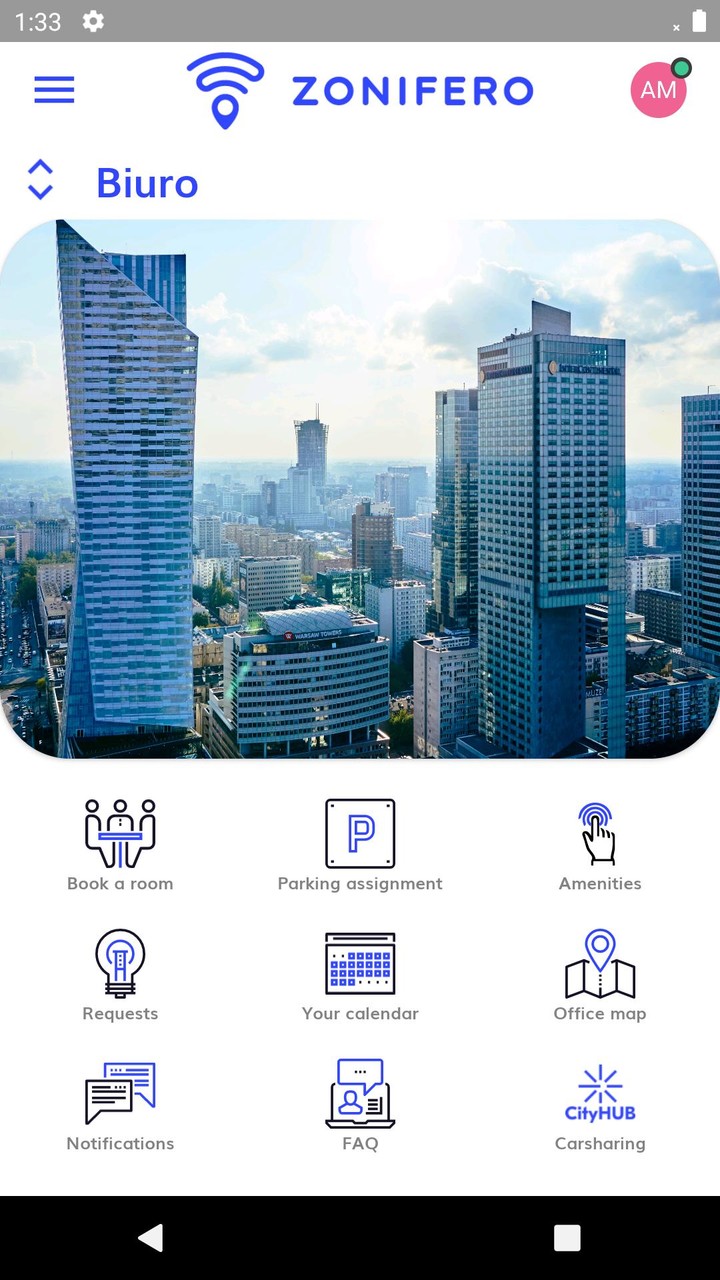Open the AM profile avatar

[x=659, y=90]
